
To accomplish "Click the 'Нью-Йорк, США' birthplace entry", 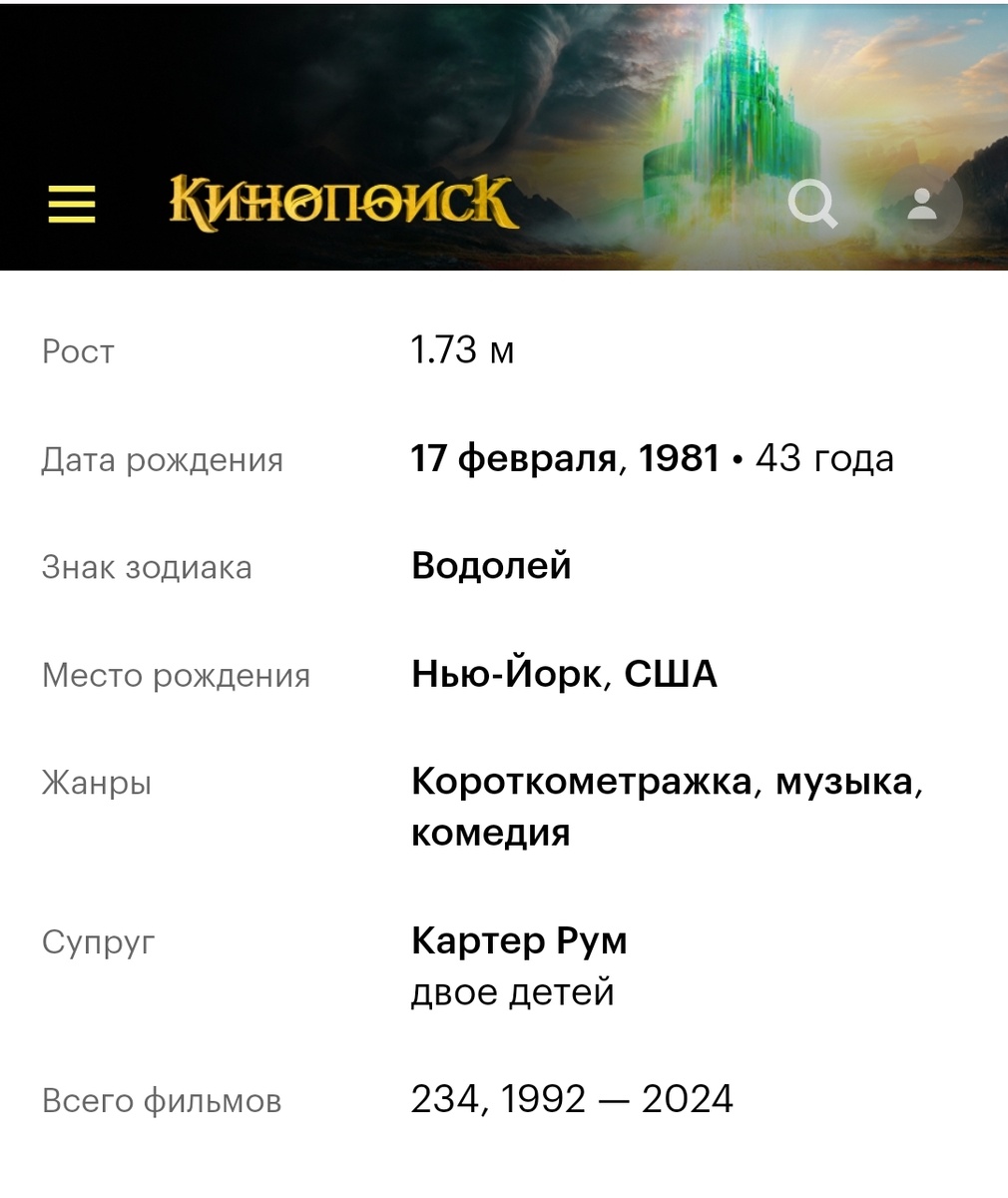I will (x=564, y=674).
